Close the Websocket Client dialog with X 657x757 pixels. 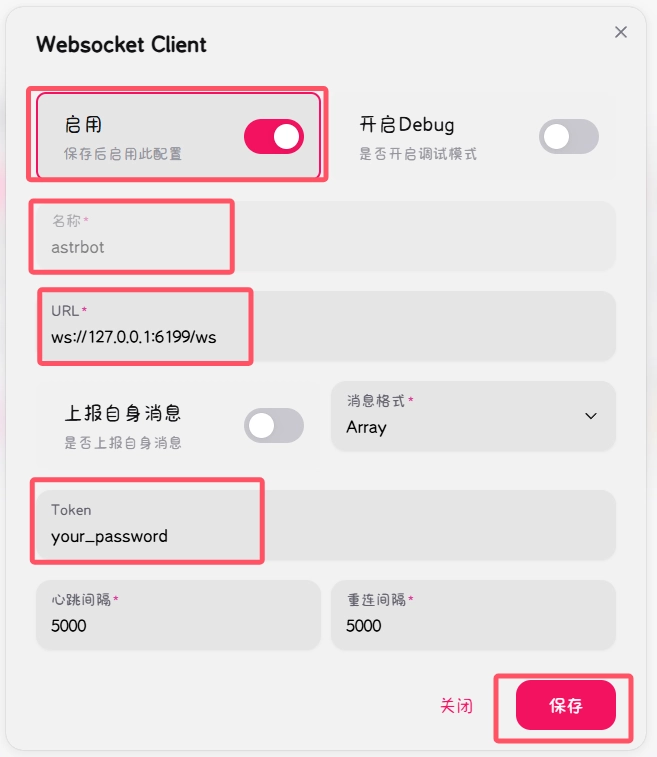coord(621,32)
